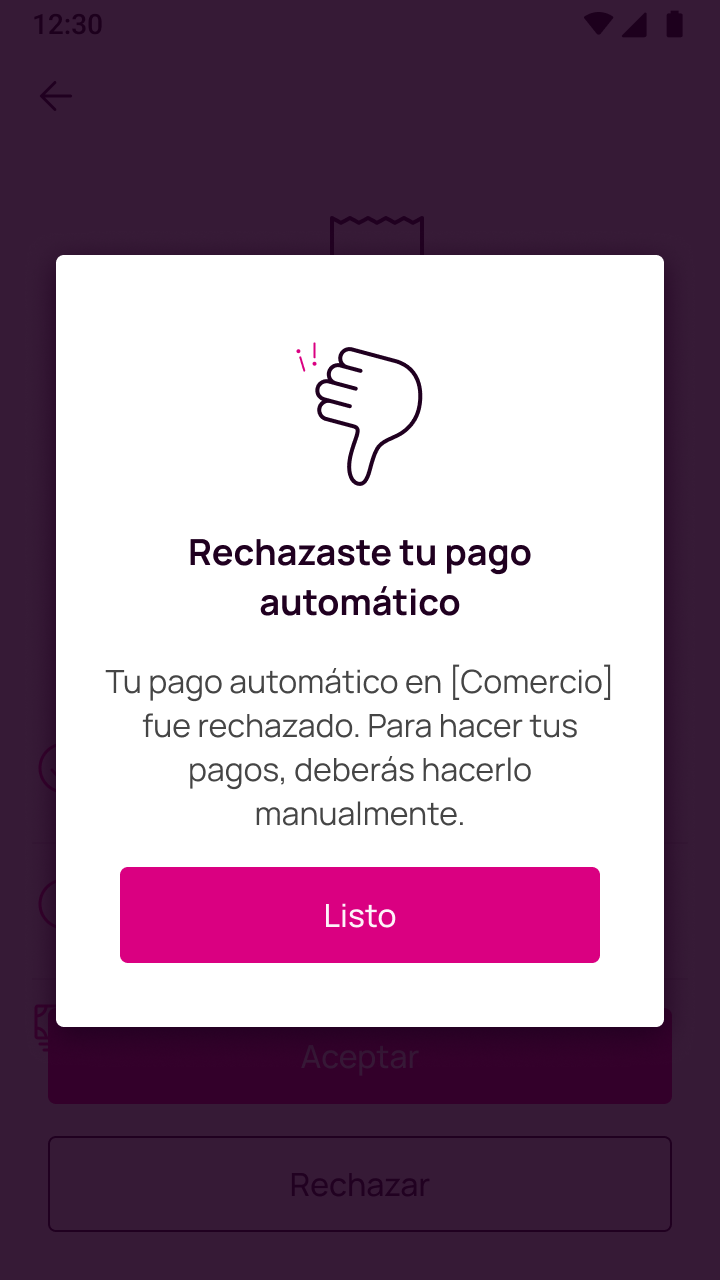Confirm the dialog with Listo

coord(360,915)
